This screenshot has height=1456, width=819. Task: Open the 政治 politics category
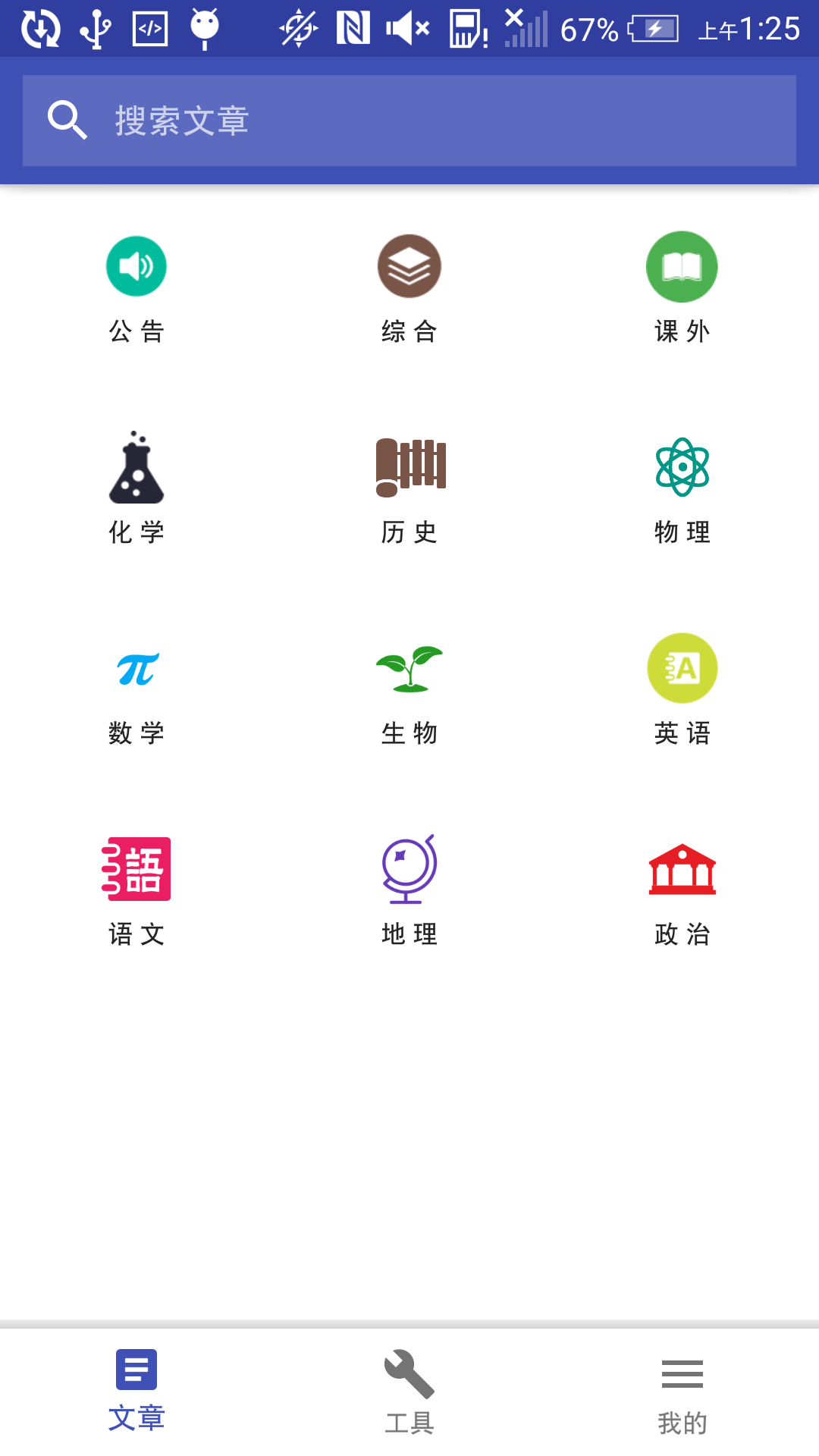pyautogui.click(x=682, y=890)
